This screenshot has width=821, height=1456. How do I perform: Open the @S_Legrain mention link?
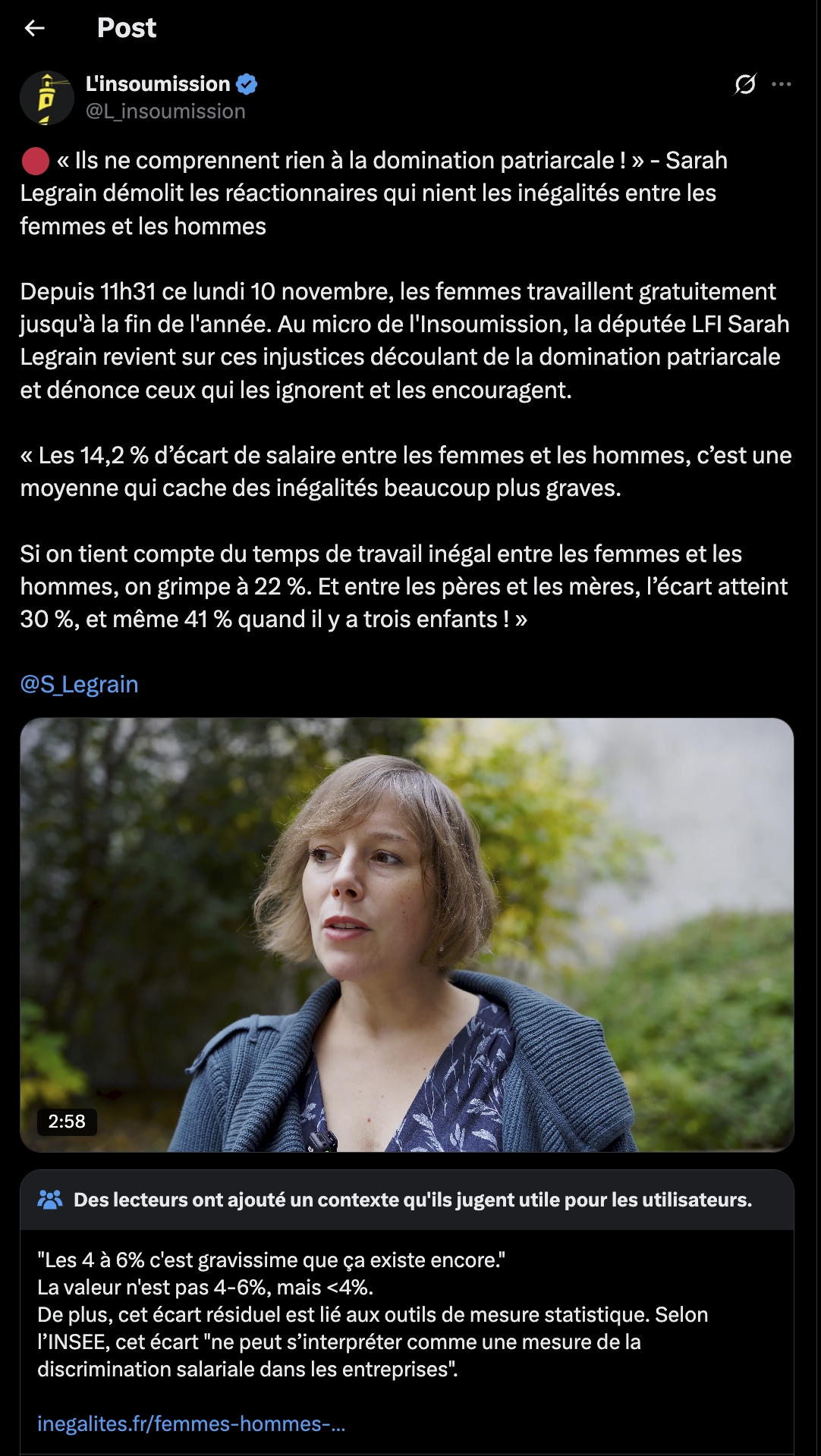80,684
